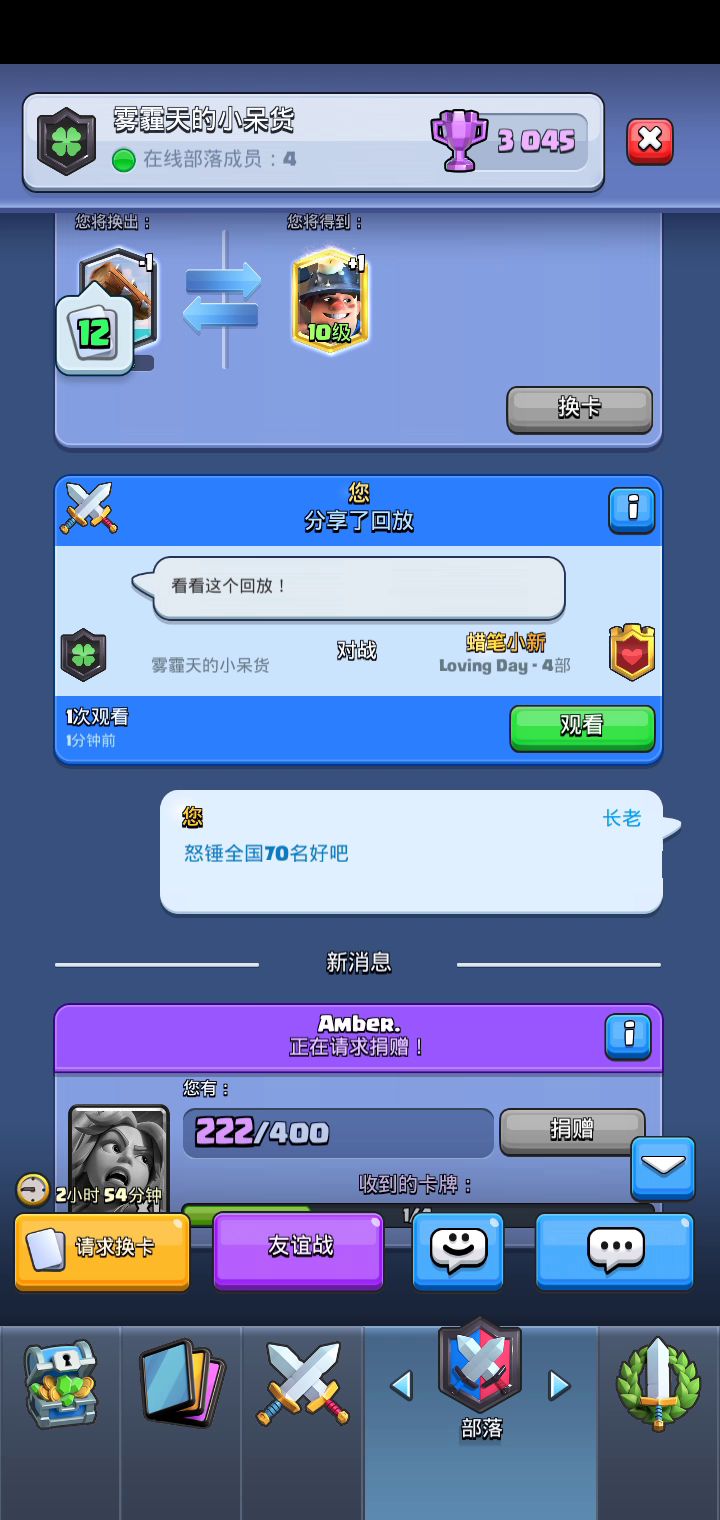Image resolution: width=720 pixels, height=1520 pixels.
Task: Jump to the latest messages via the down arrow
Action: 662,1166
